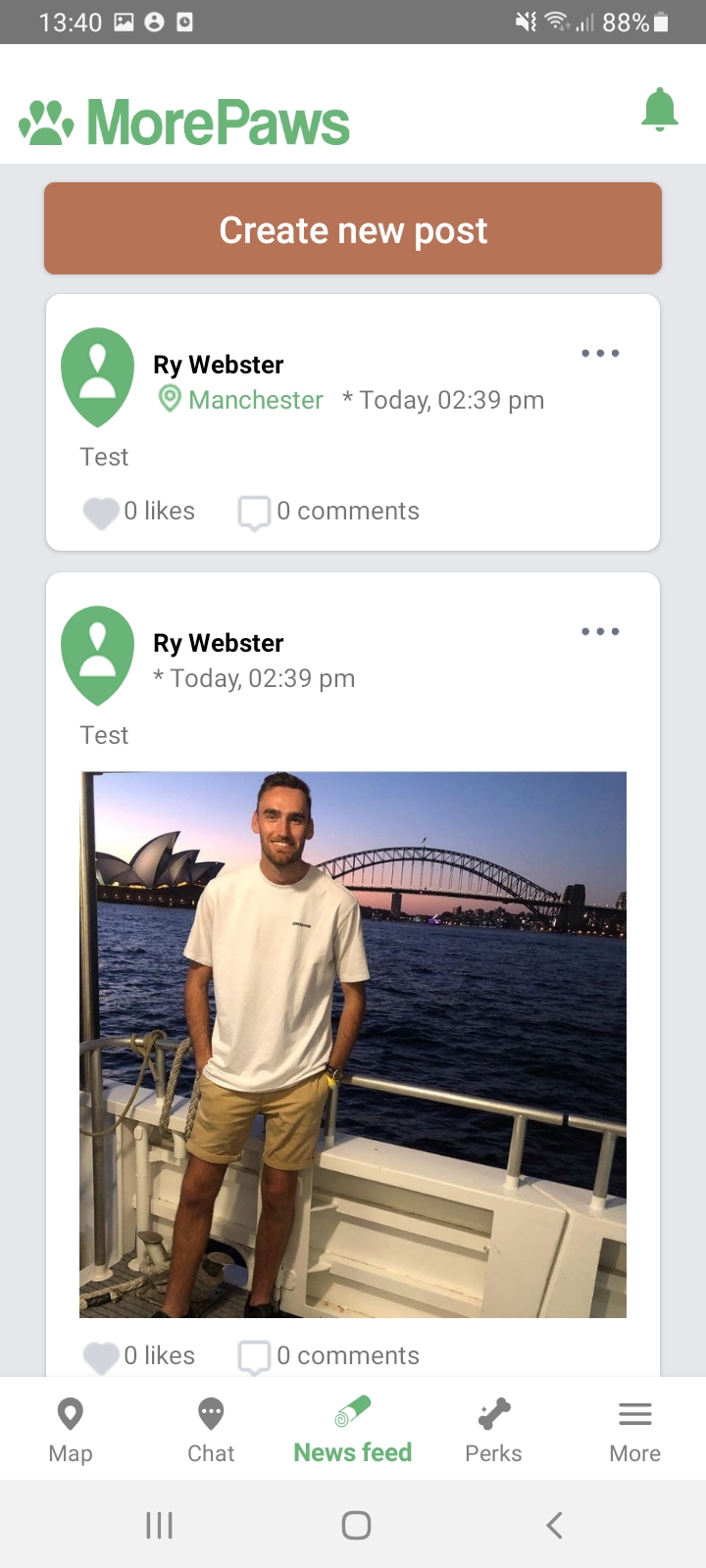
Task: Go to the system home screen
Action: pos(356,1525)
